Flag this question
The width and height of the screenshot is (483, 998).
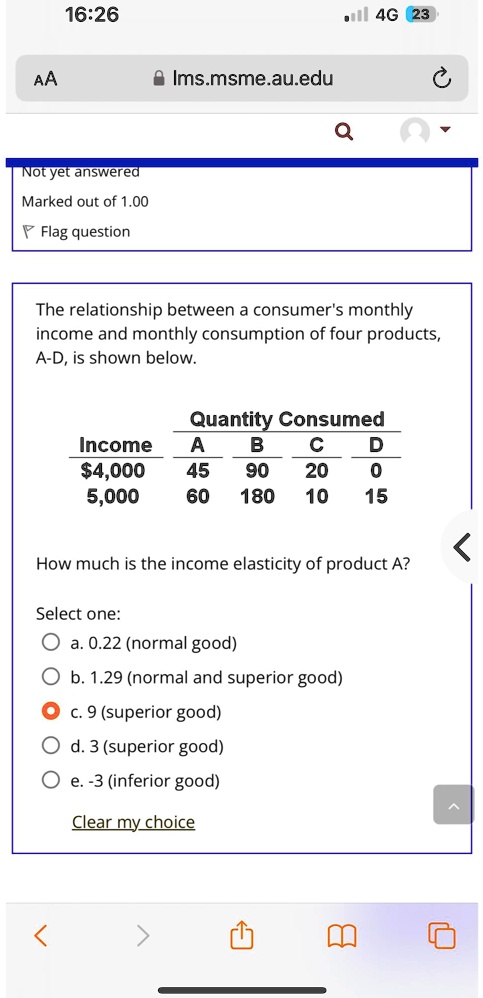[76, 232]
